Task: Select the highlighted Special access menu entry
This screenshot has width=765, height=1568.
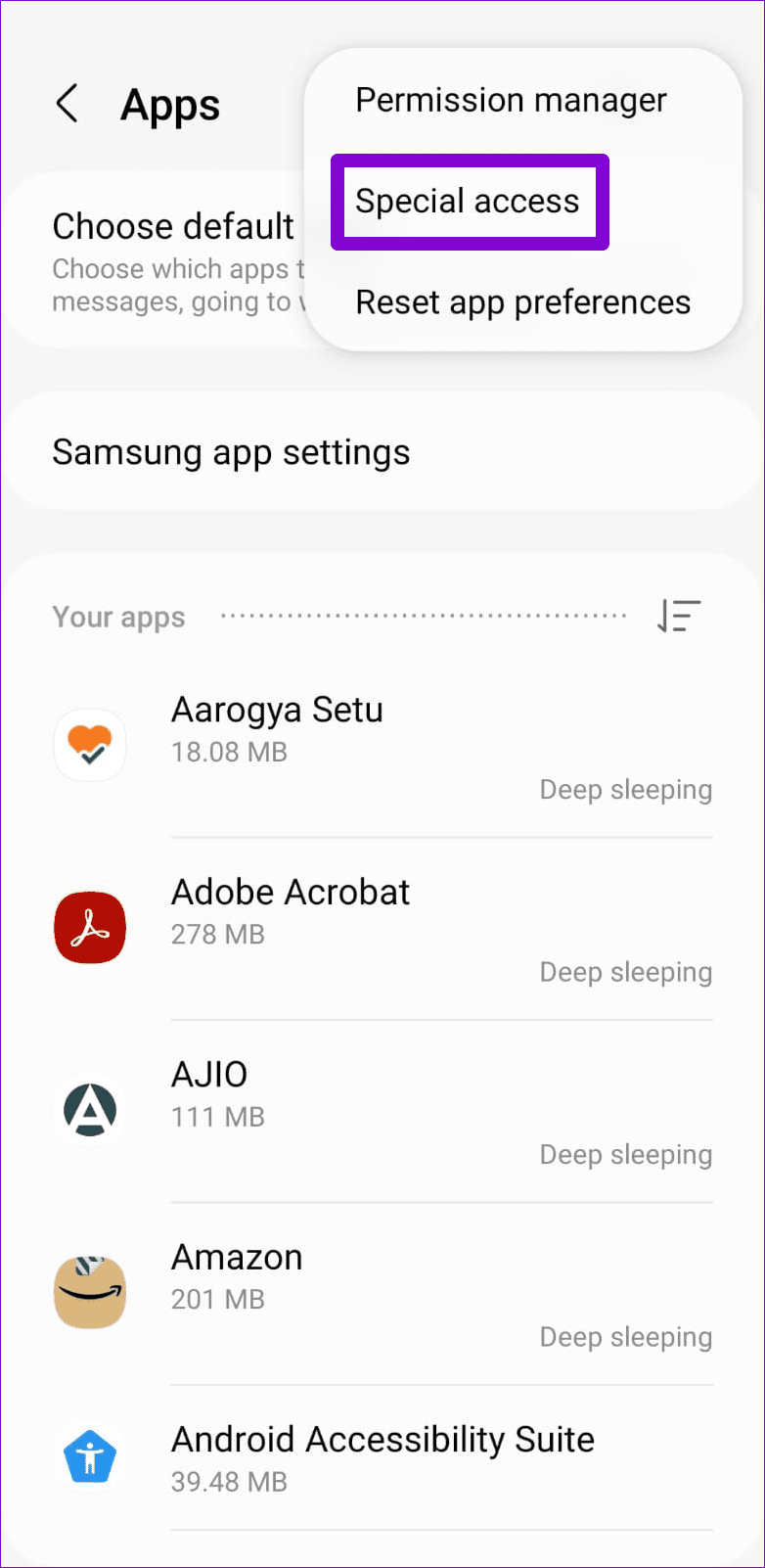Action: coord(468,202)
